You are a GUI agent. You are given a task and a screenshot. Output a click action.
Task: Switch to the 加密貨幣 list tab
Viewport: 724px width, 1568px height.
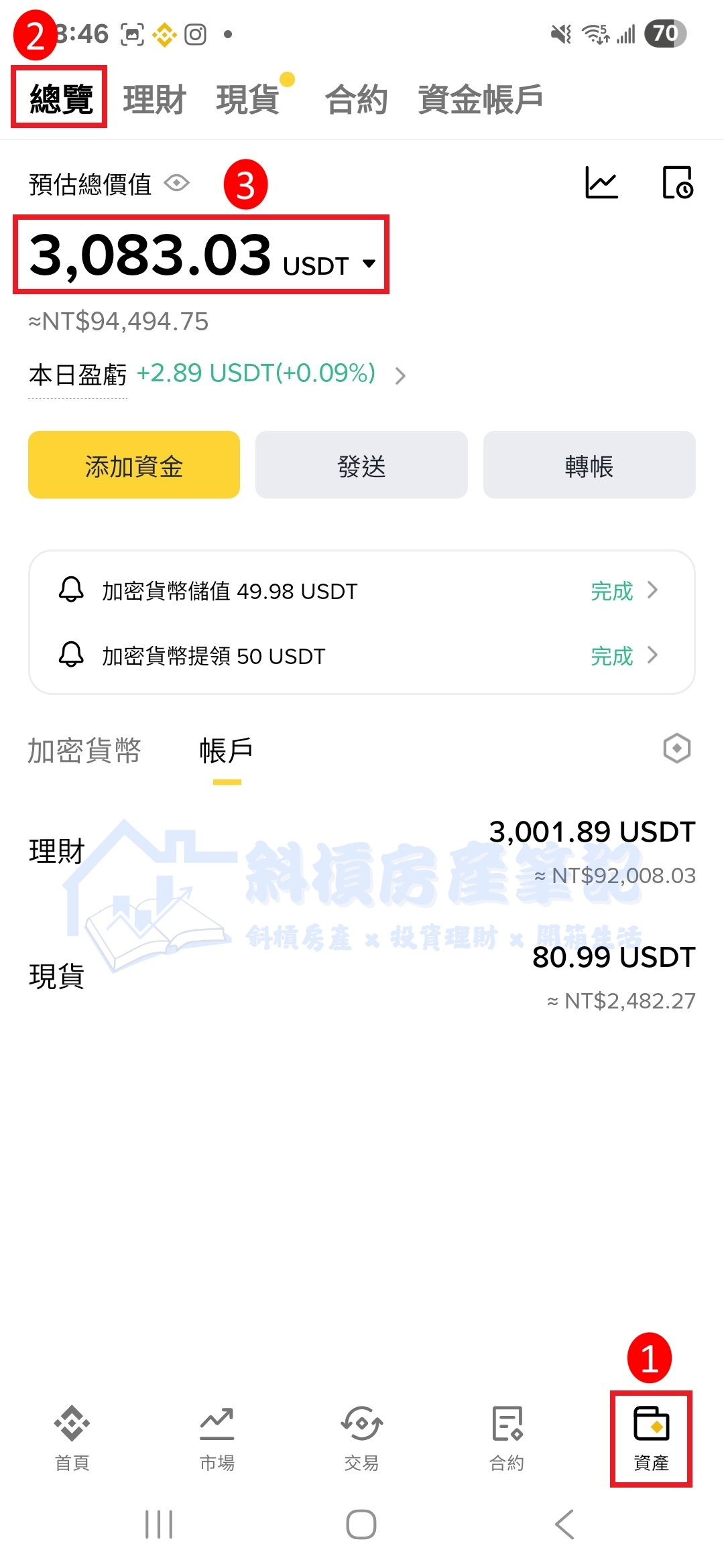coord(84,750)
